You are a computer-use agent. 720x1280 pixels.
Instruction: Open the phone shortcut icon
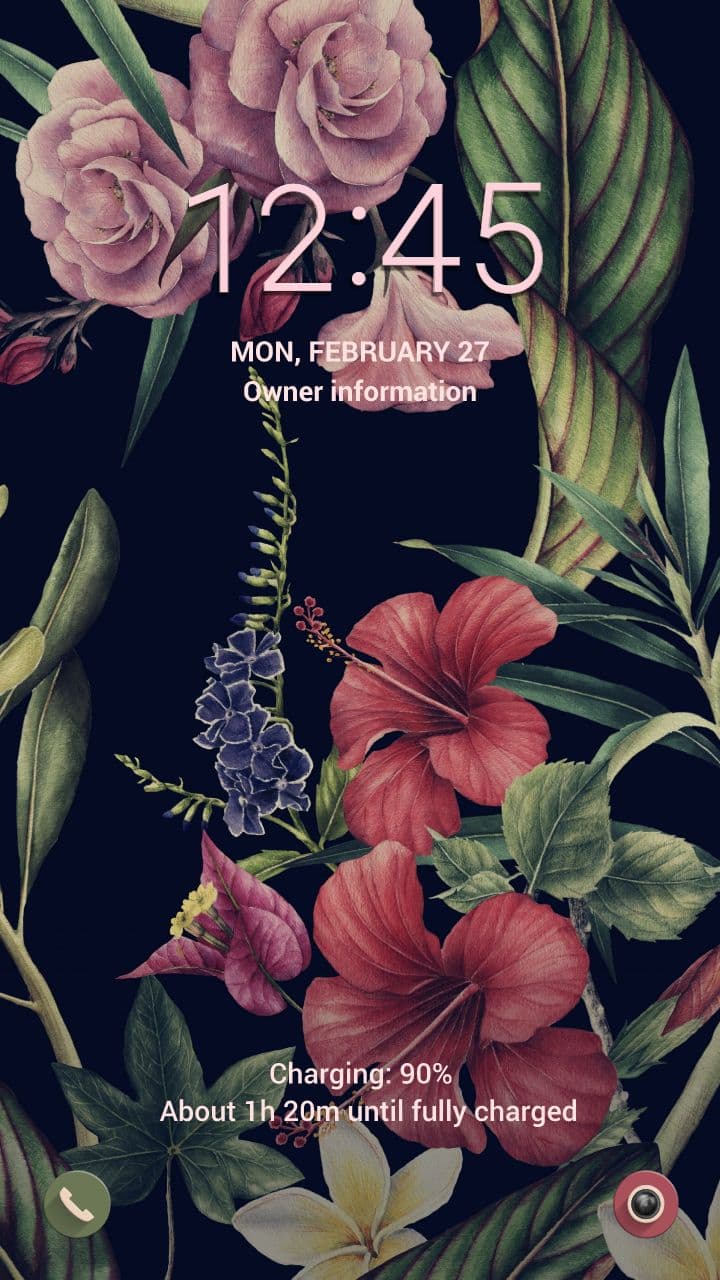77,1204
